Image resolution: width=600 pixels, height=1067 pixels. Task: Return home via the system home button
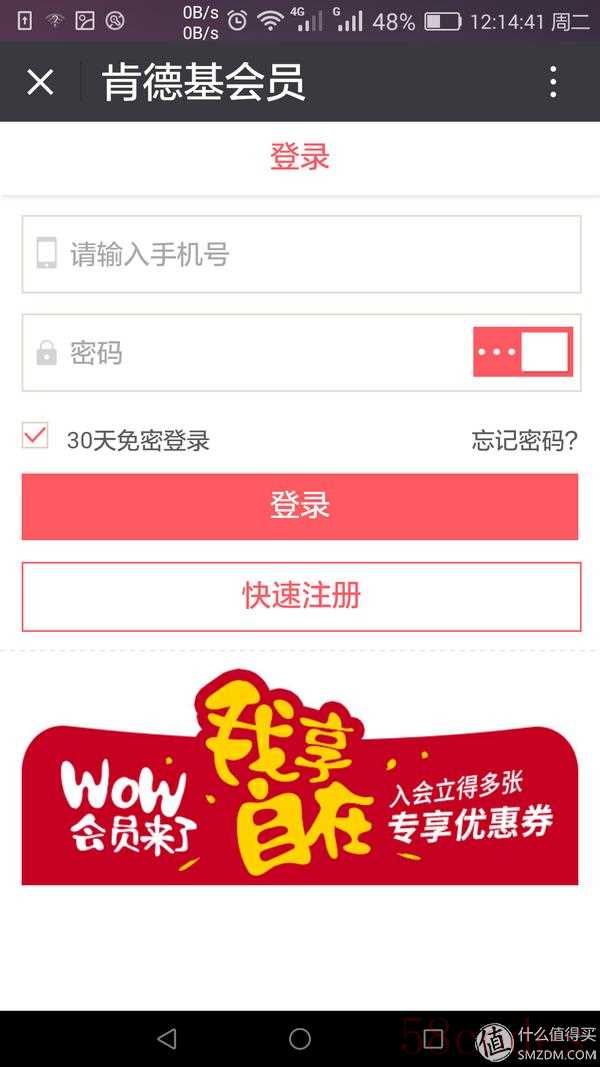[x=300, y=1039]
